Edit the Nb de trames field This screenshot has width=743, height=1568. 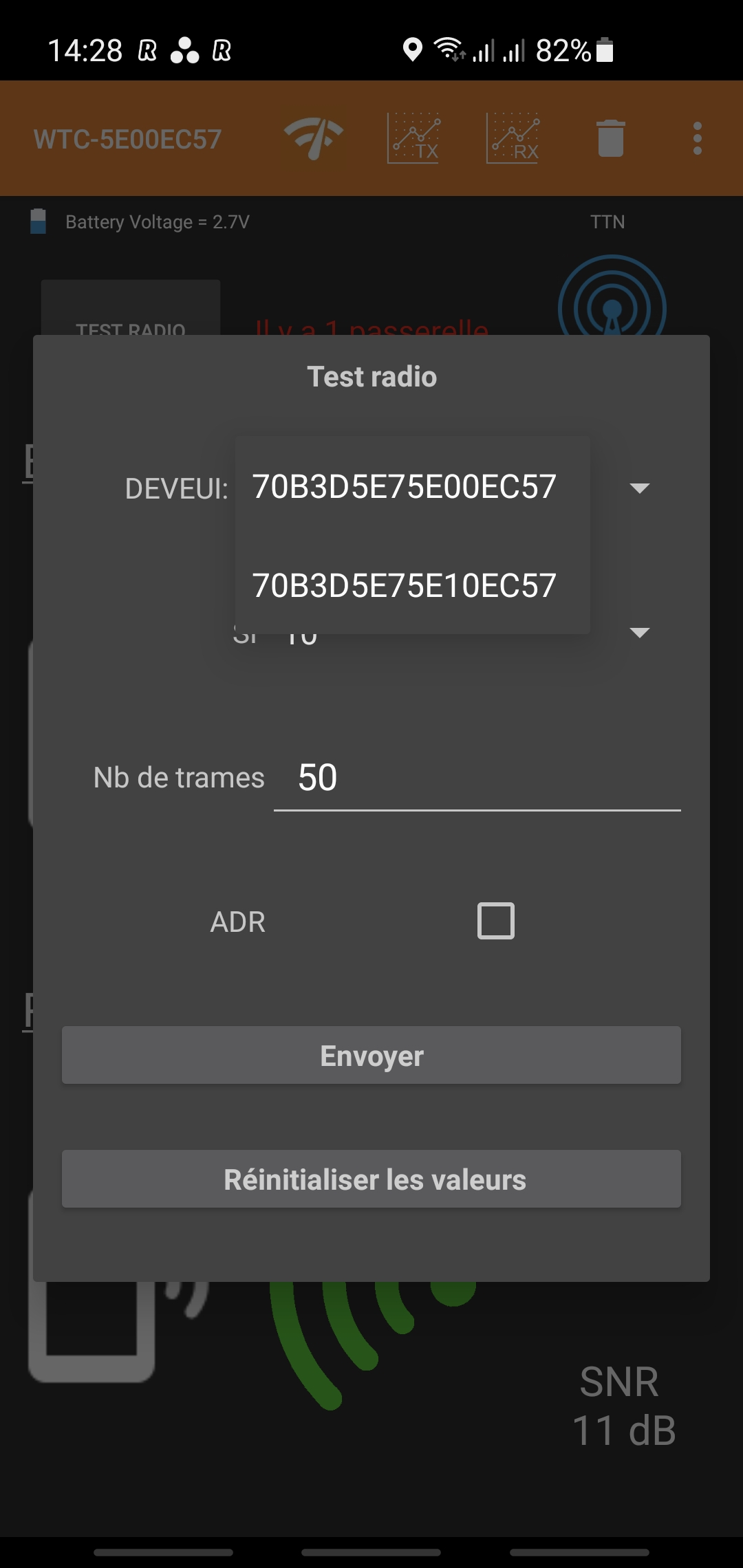point(477,778)
